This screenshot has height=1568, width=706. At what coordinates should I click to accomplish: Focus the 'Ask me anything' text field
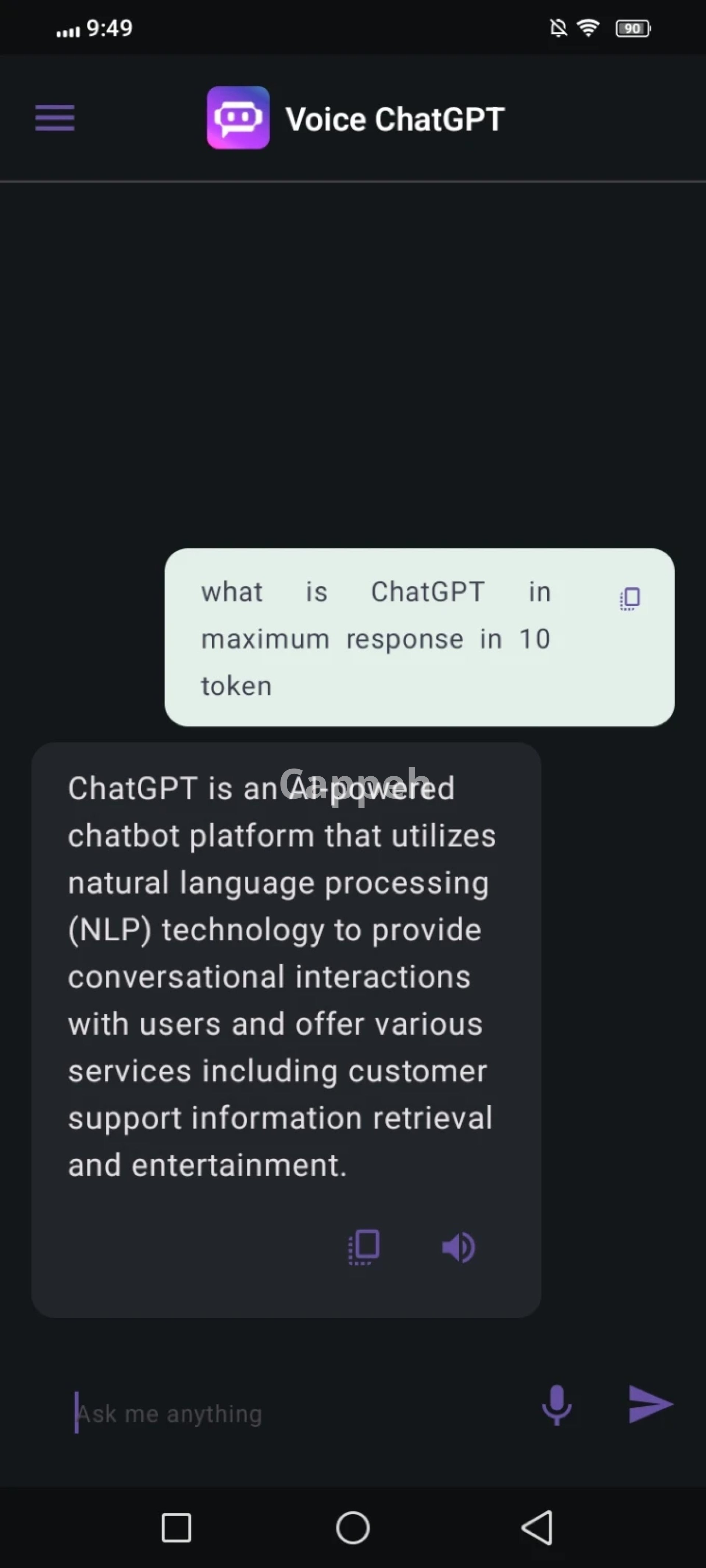point(292,1413)
